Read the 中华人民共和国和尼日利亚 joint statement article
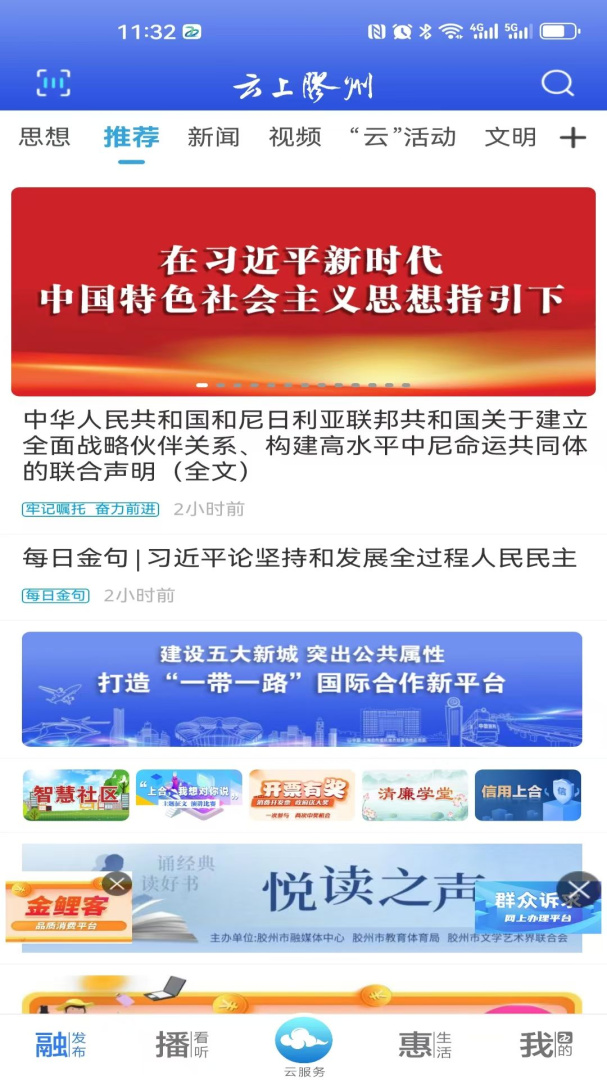 pos(304,445)
